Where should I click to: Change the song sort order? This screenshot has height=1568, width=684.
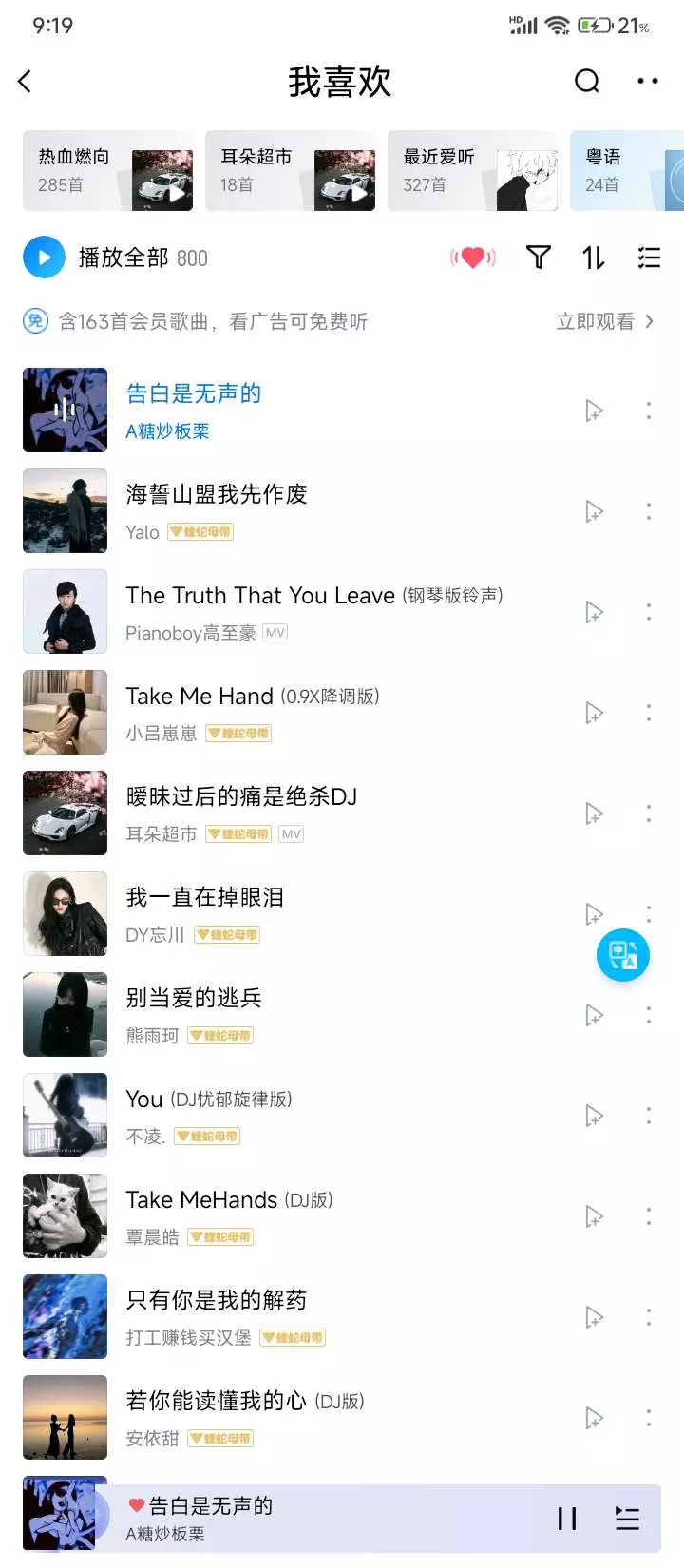tap(594, 258)
